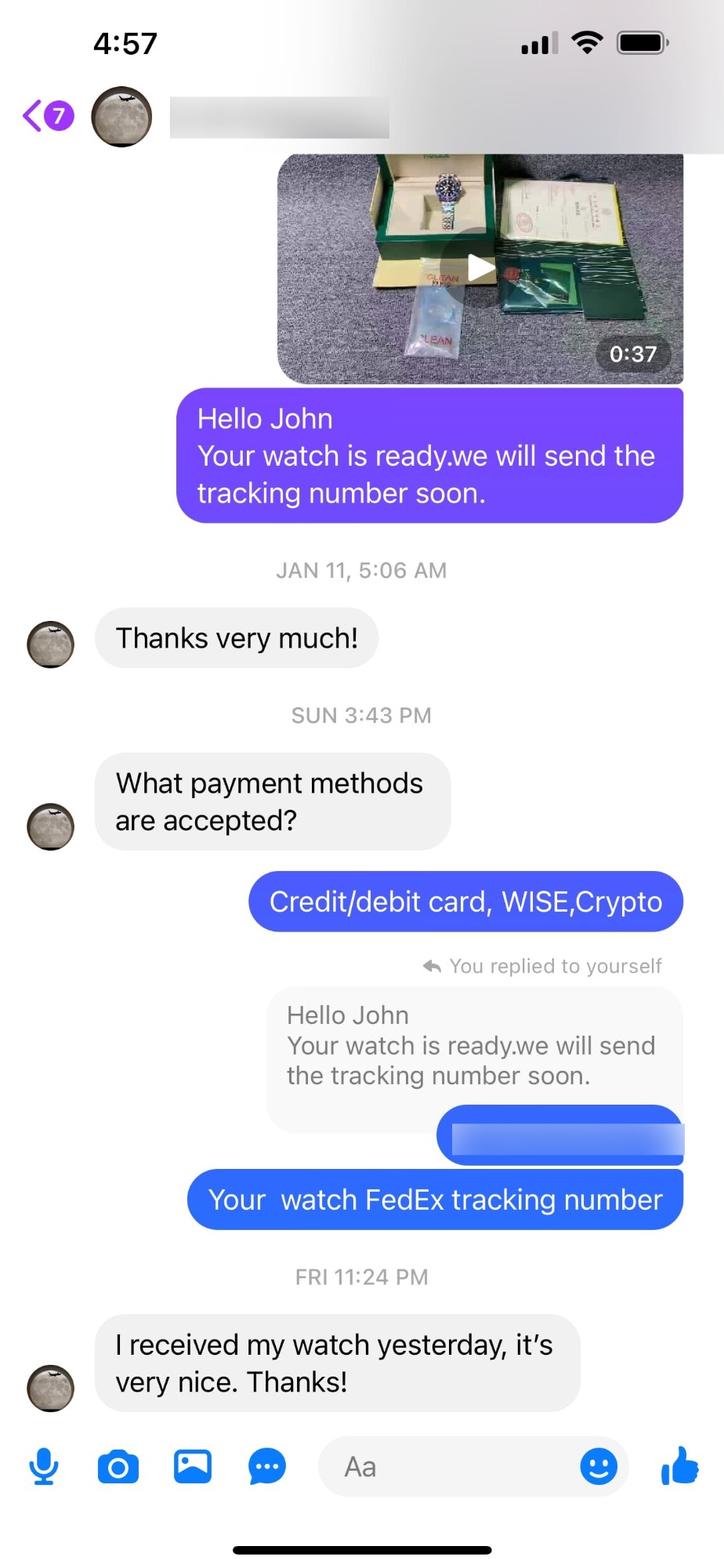This screenshot has height=1568, width=724.
Task: Open the photo gallery picker
Action: (x=193, y=1466)
